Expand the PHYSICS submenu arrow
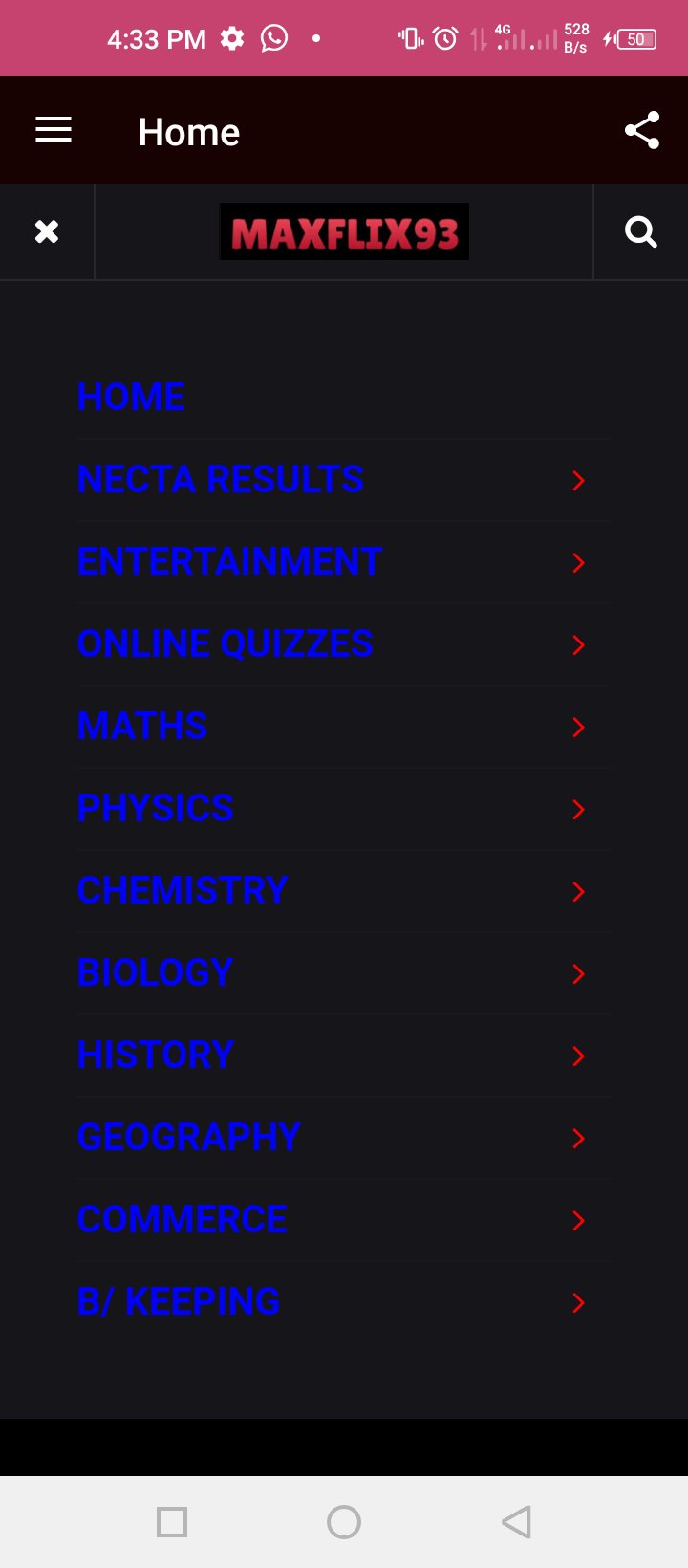Viewport: 688px width, 1568px height. 578,809
